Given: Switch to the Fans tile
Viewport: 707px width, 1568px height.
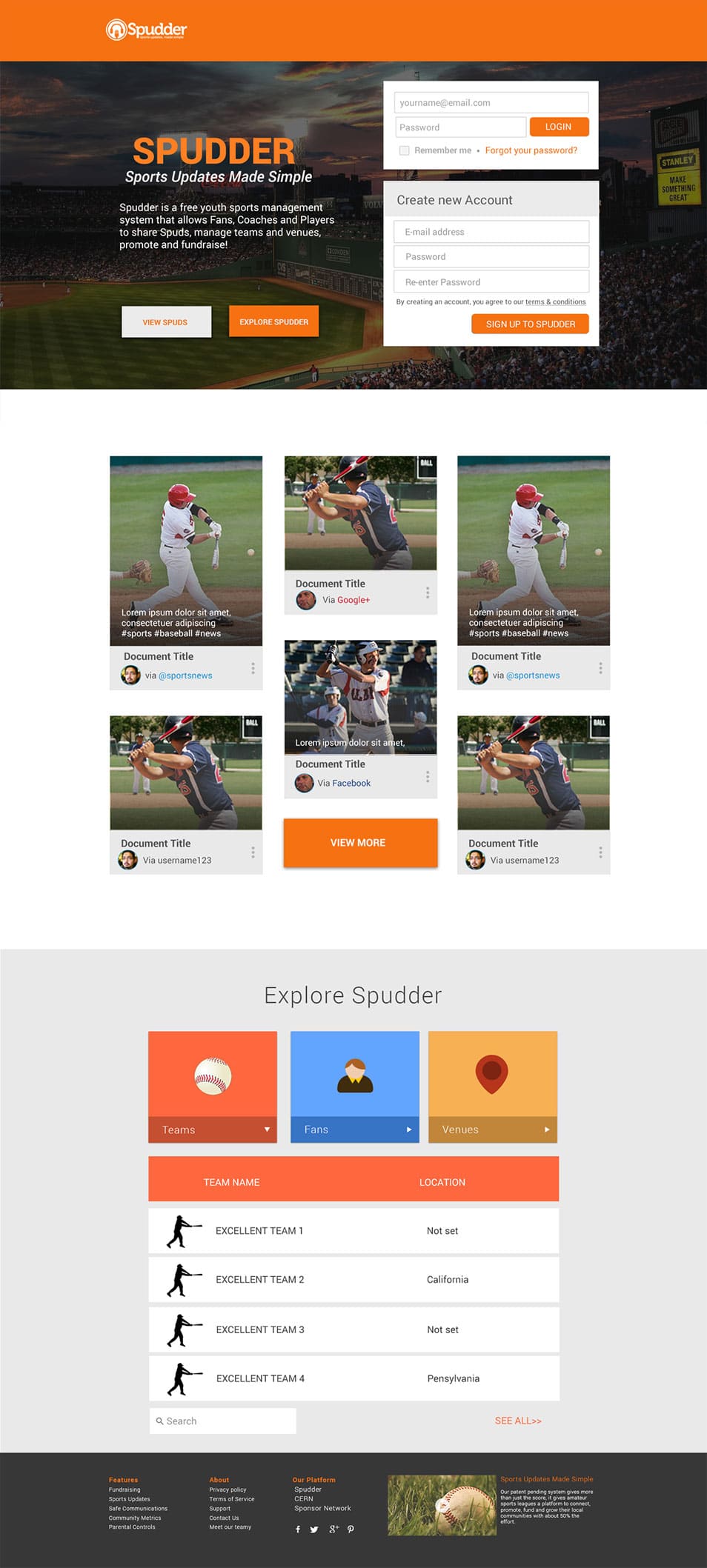Looking at the screenshot, I should click(x=355, y=1087).
